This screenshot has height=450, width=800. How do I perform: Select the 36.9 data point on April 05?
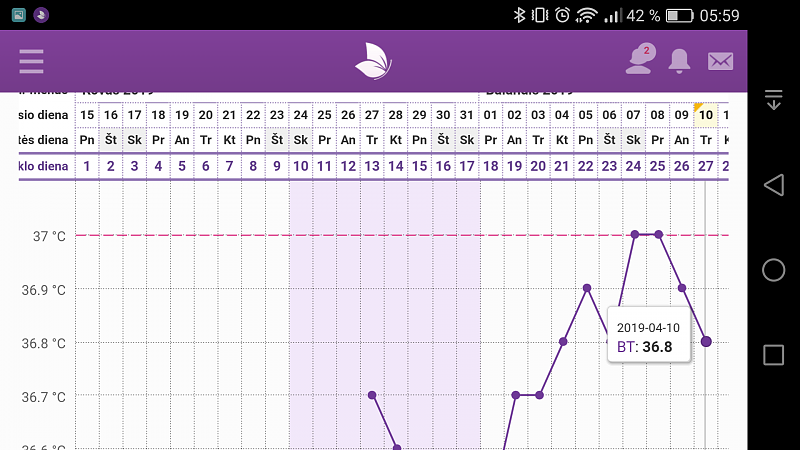click(587, 288)
